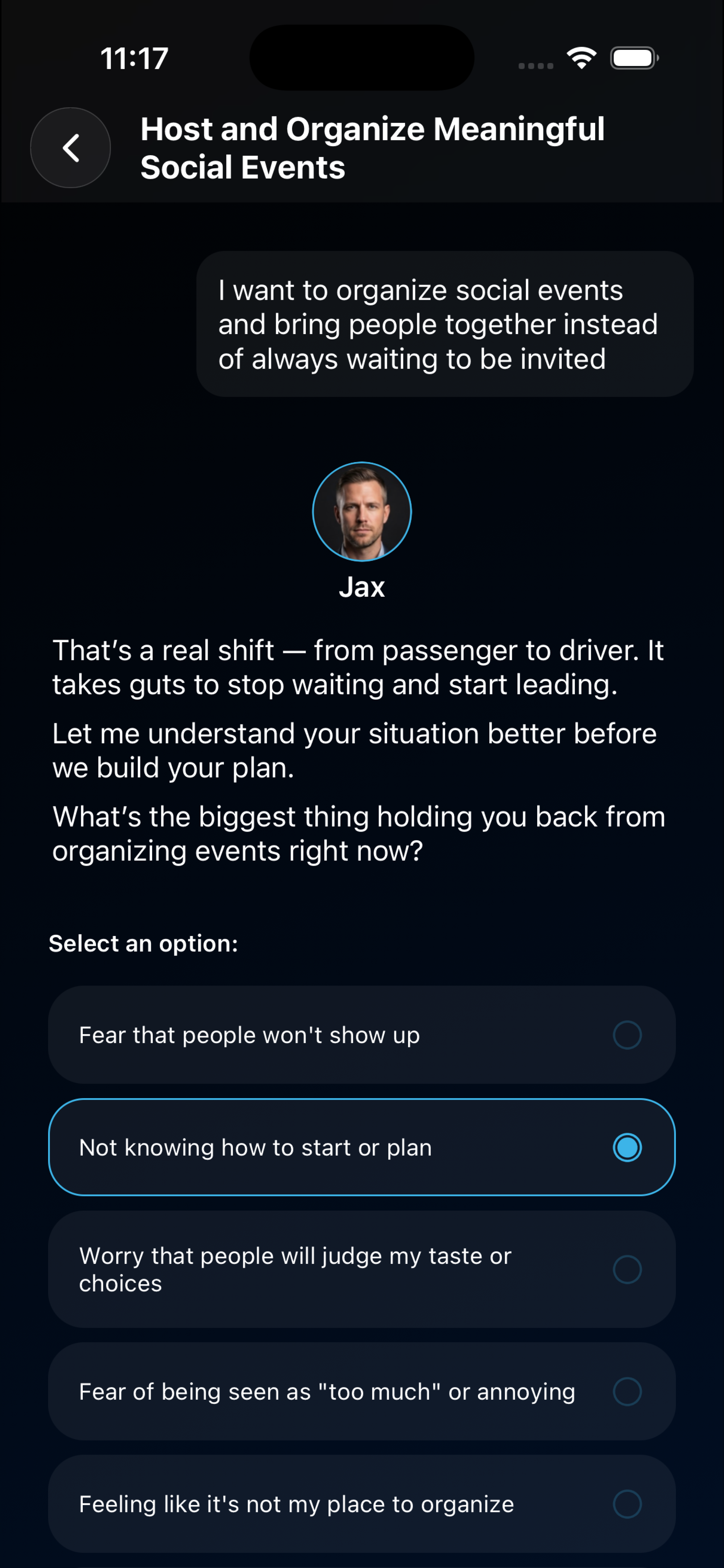724x1568 pixels.
Task: Go back using the top-left arrow
Action: point(71,148)
